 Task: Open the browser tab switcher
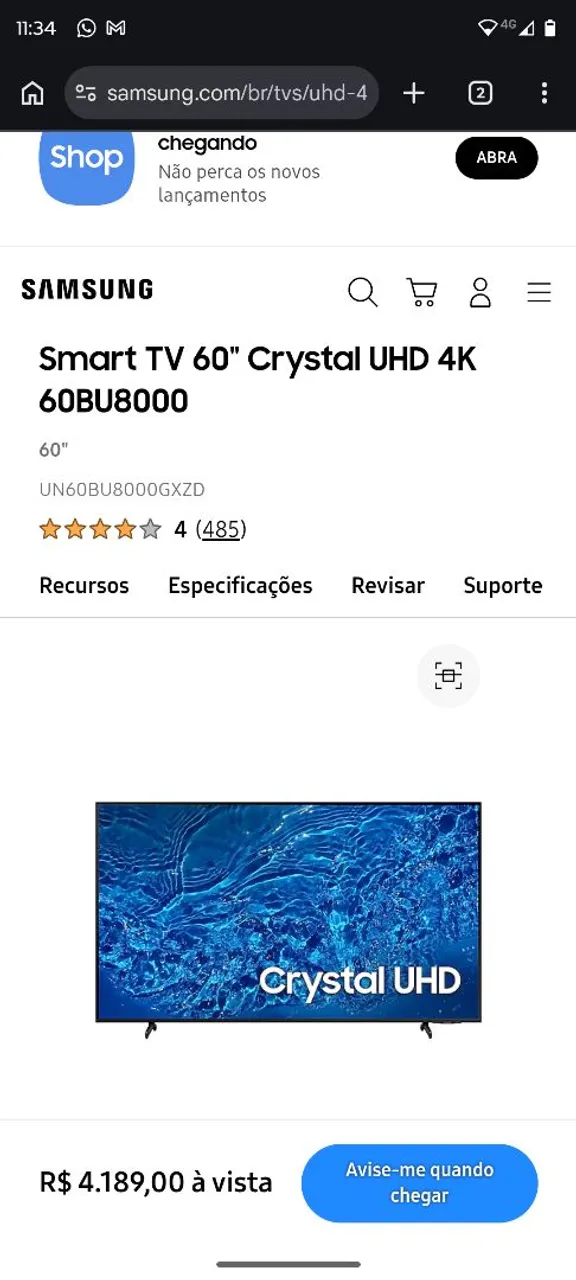pyautogui.click(x=480, y=93)
